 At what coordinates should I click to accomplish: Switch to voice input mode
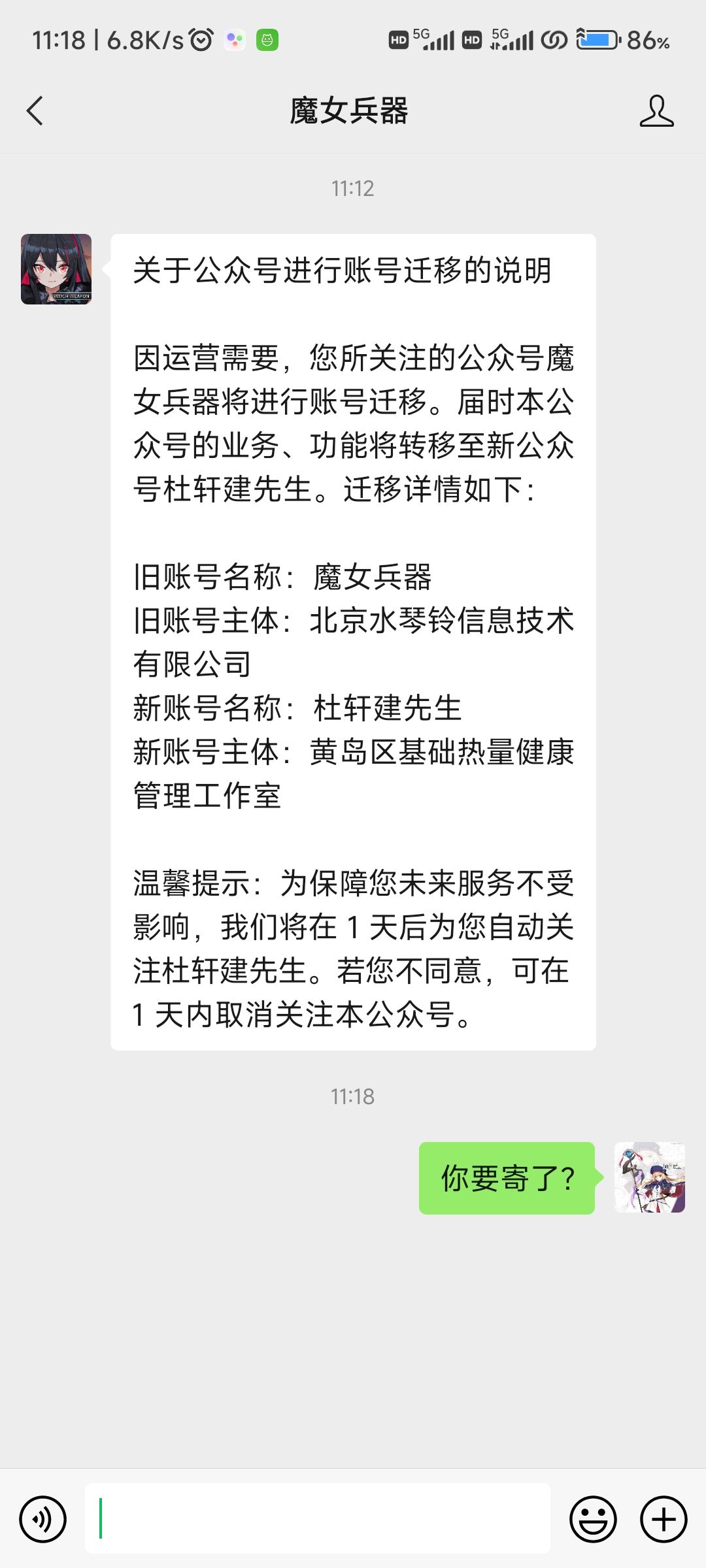point(43,1519)
